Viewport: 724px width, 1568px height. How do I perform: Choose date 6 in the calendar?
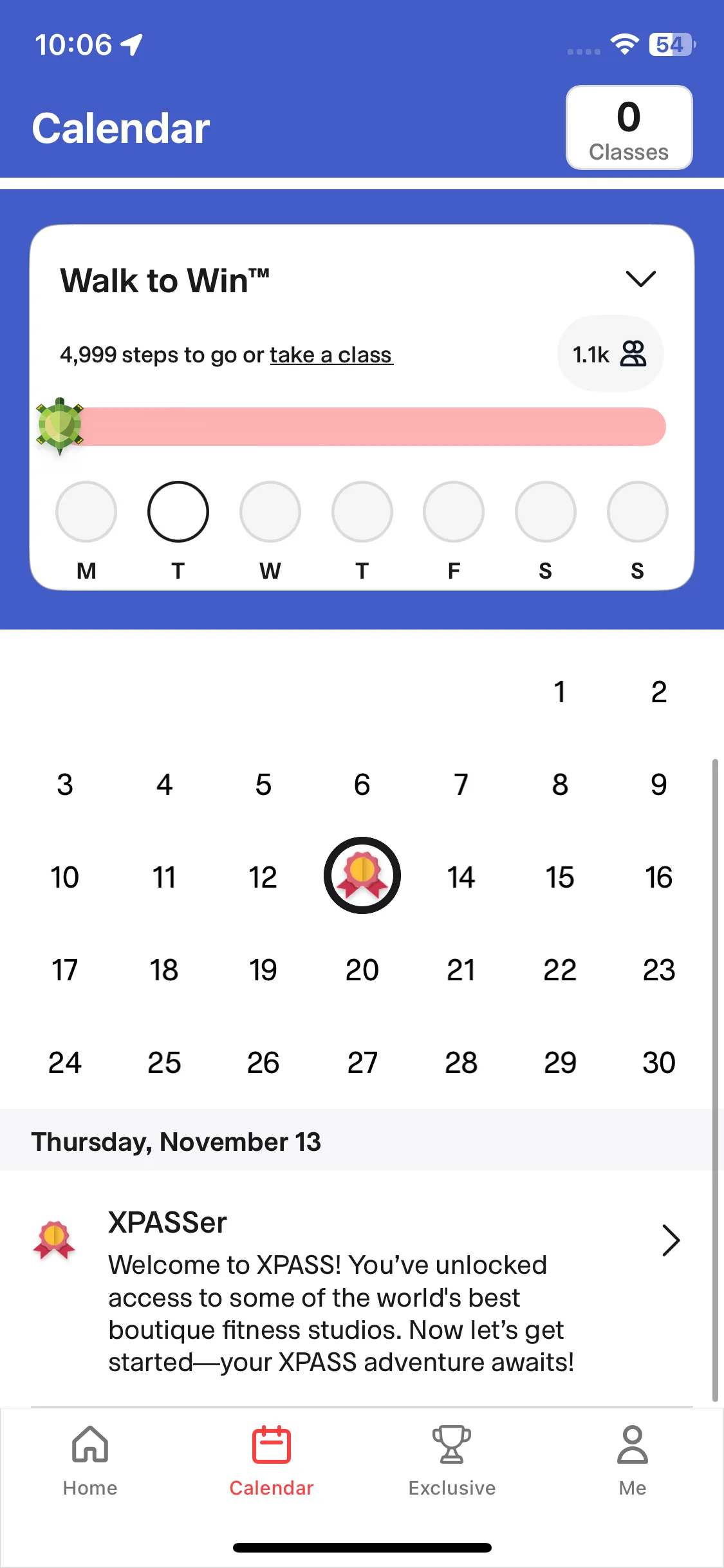pyautogui.click(x=362, y=784)
